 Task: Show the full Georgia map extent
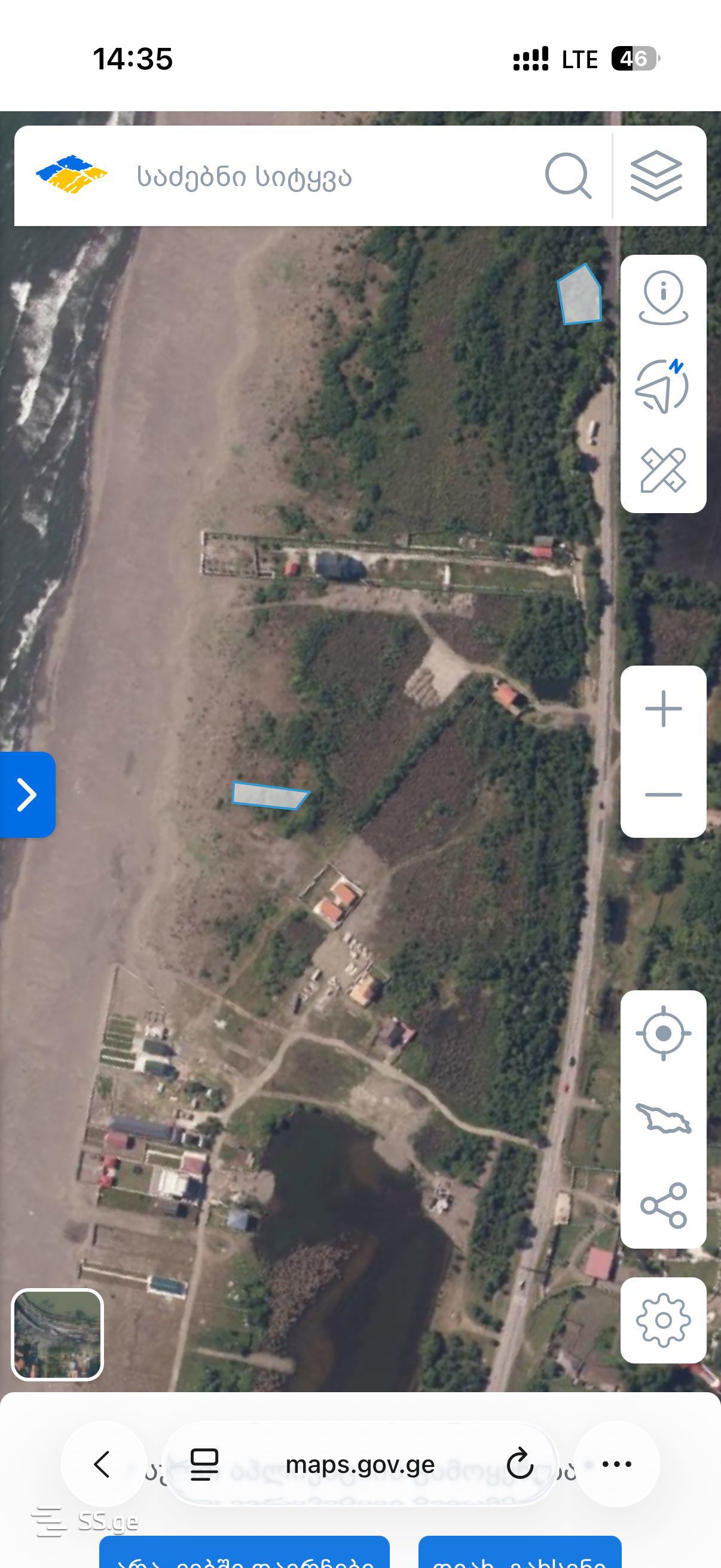(x=663, y=1119)
